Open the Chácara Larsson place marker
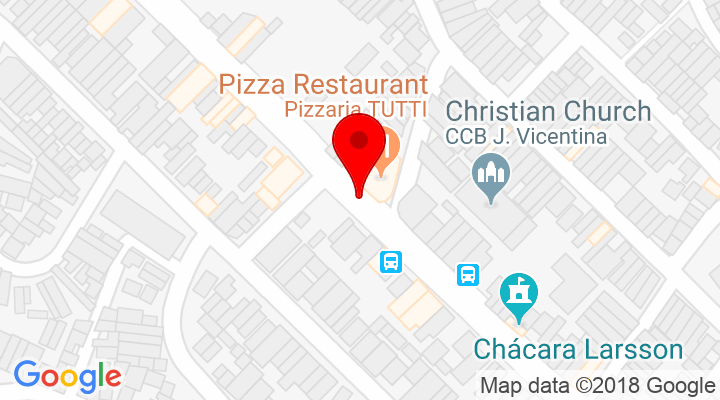Screen dimensions: 720x400 coord(519,294)
